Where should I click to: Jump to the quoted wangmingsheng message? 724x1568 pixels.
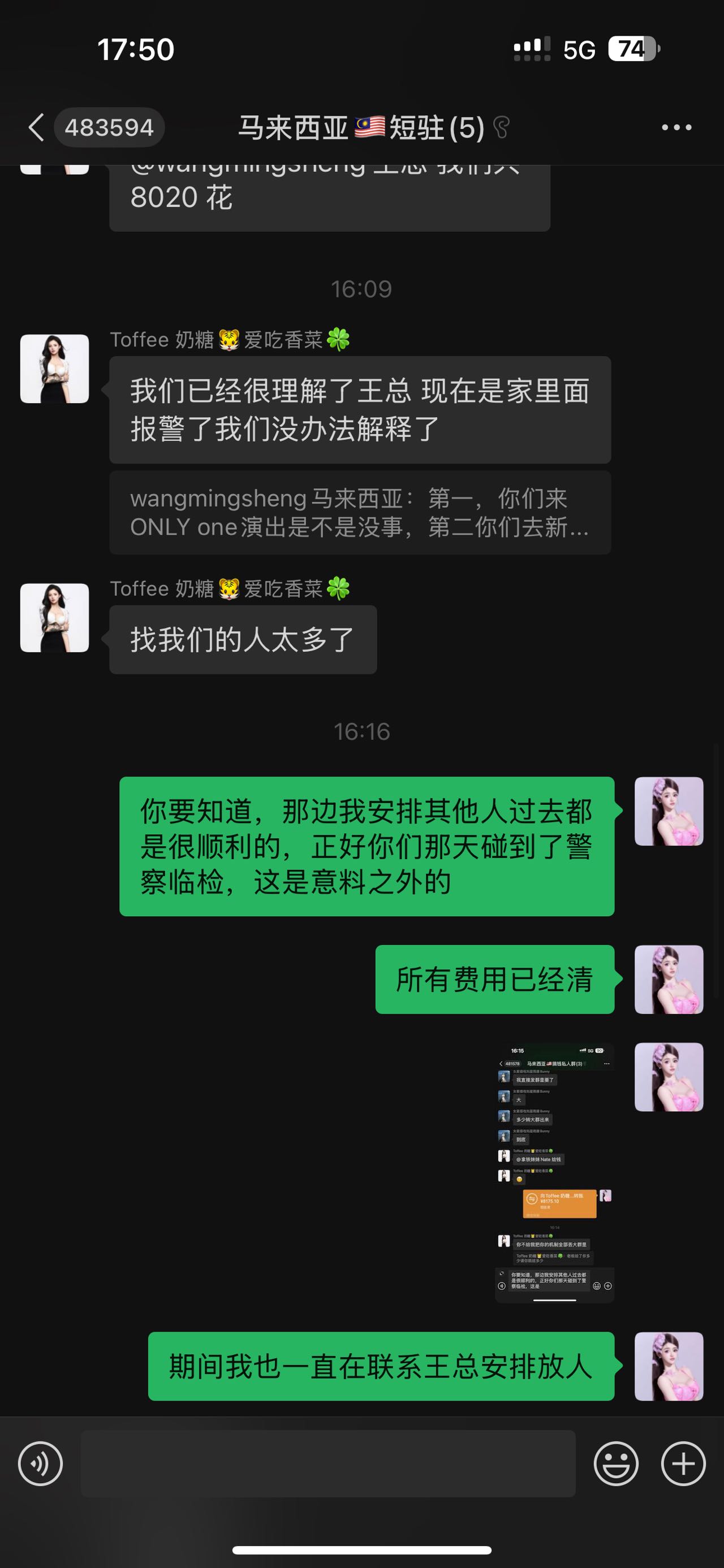coord(360,513)
